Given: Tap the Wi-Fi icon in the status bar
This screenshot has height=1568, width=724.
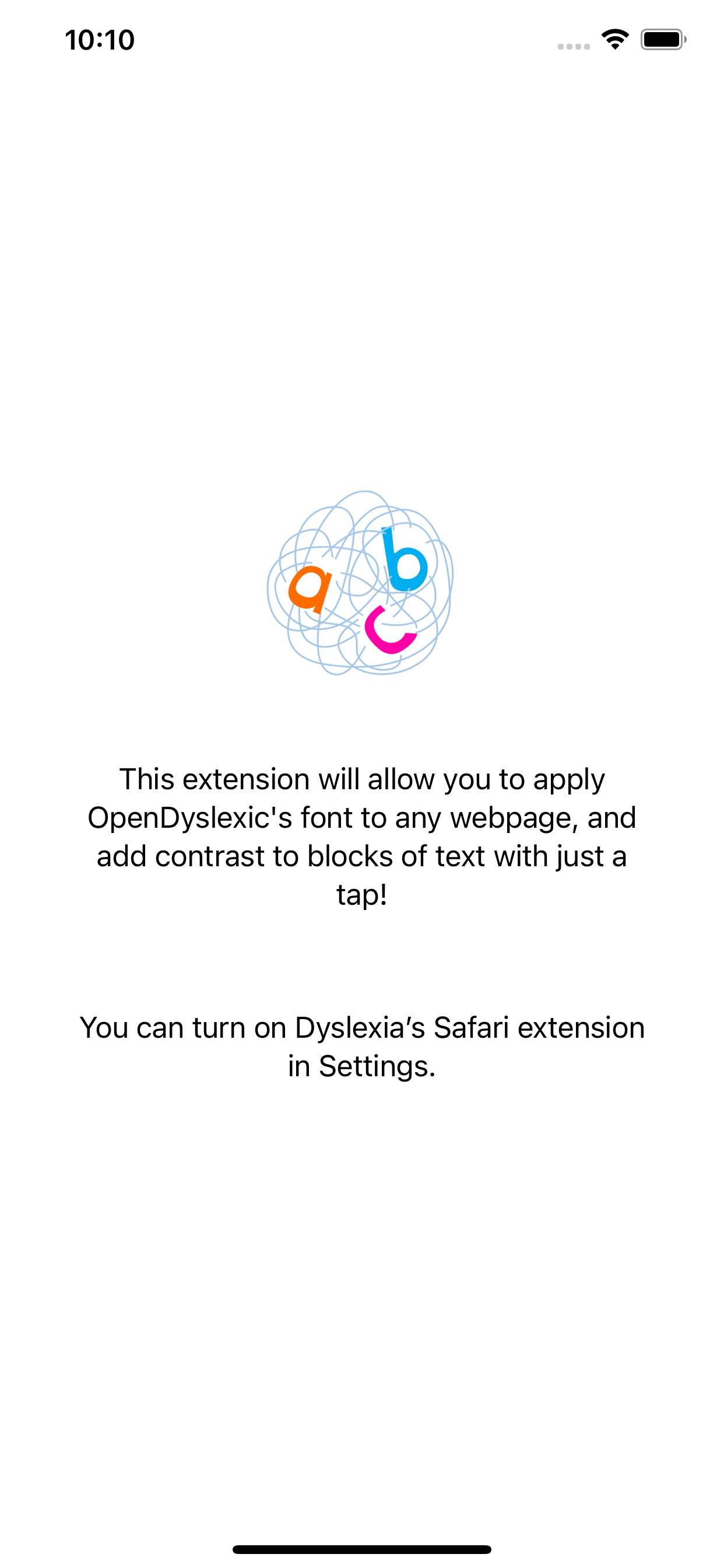Looking at the screenshot, I should click(616, 40).
